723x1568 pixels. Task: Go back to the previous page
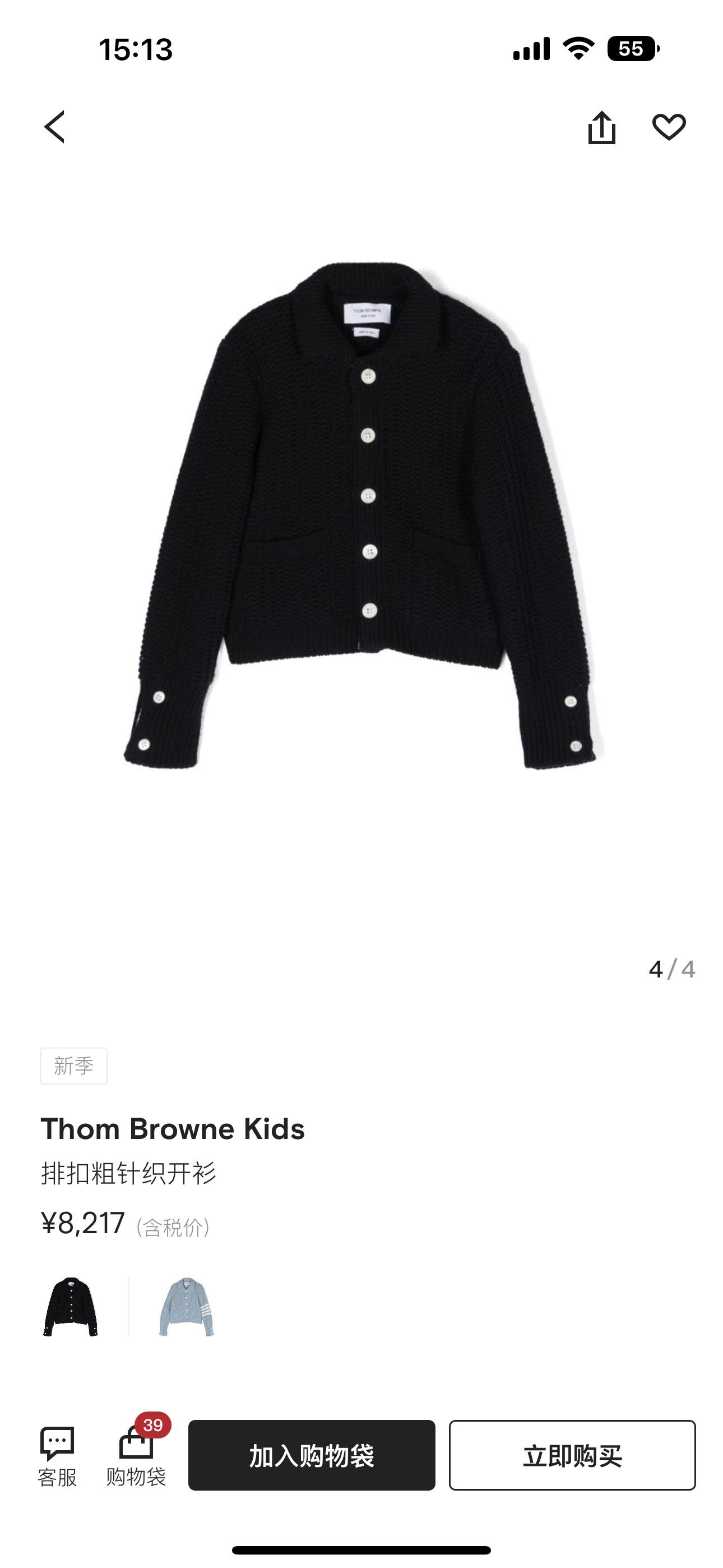pos(54,127)
